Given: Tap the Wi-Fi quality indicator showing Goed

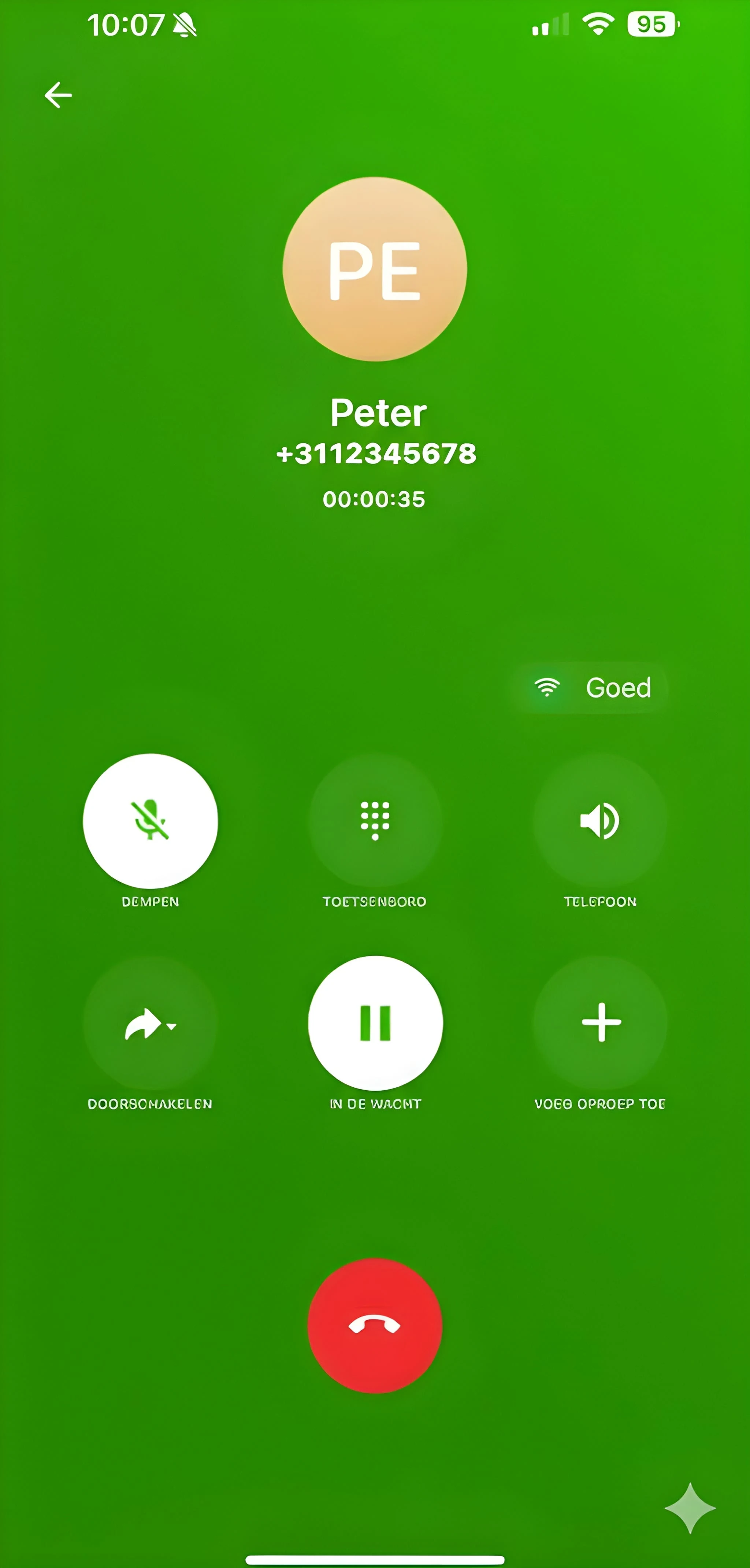Looking at the screenshot, I should click(x=593, y=688).
